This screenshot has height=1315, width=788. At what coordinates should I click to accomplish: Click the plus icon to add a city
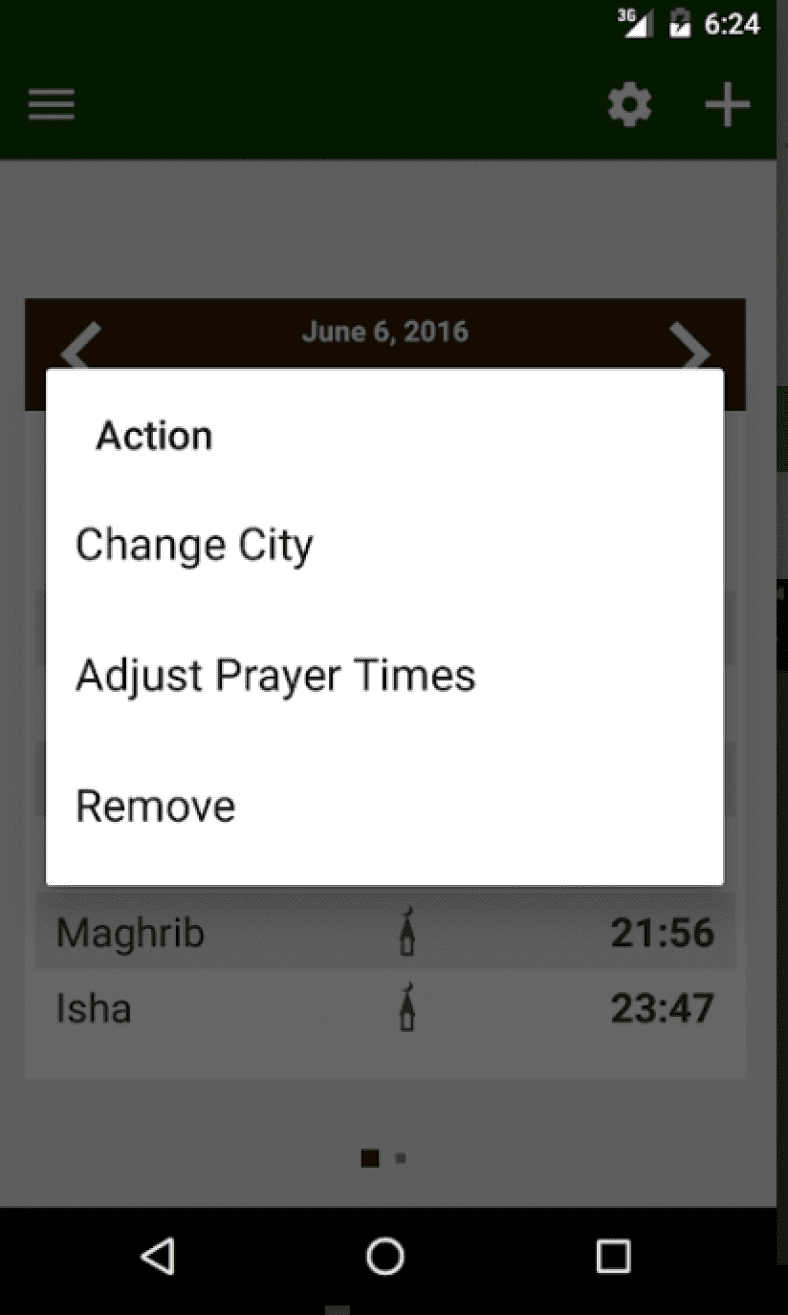pyautogui.click(x=728, y=103)
